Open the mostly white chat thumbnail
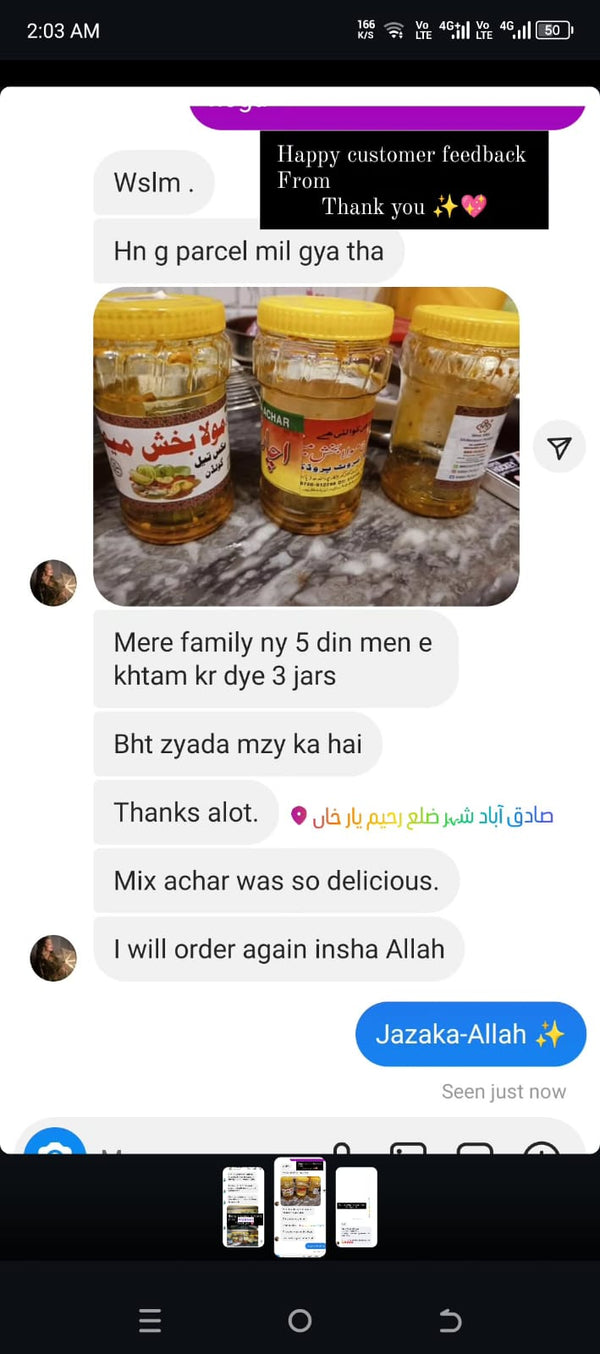 pos(356,1207)
